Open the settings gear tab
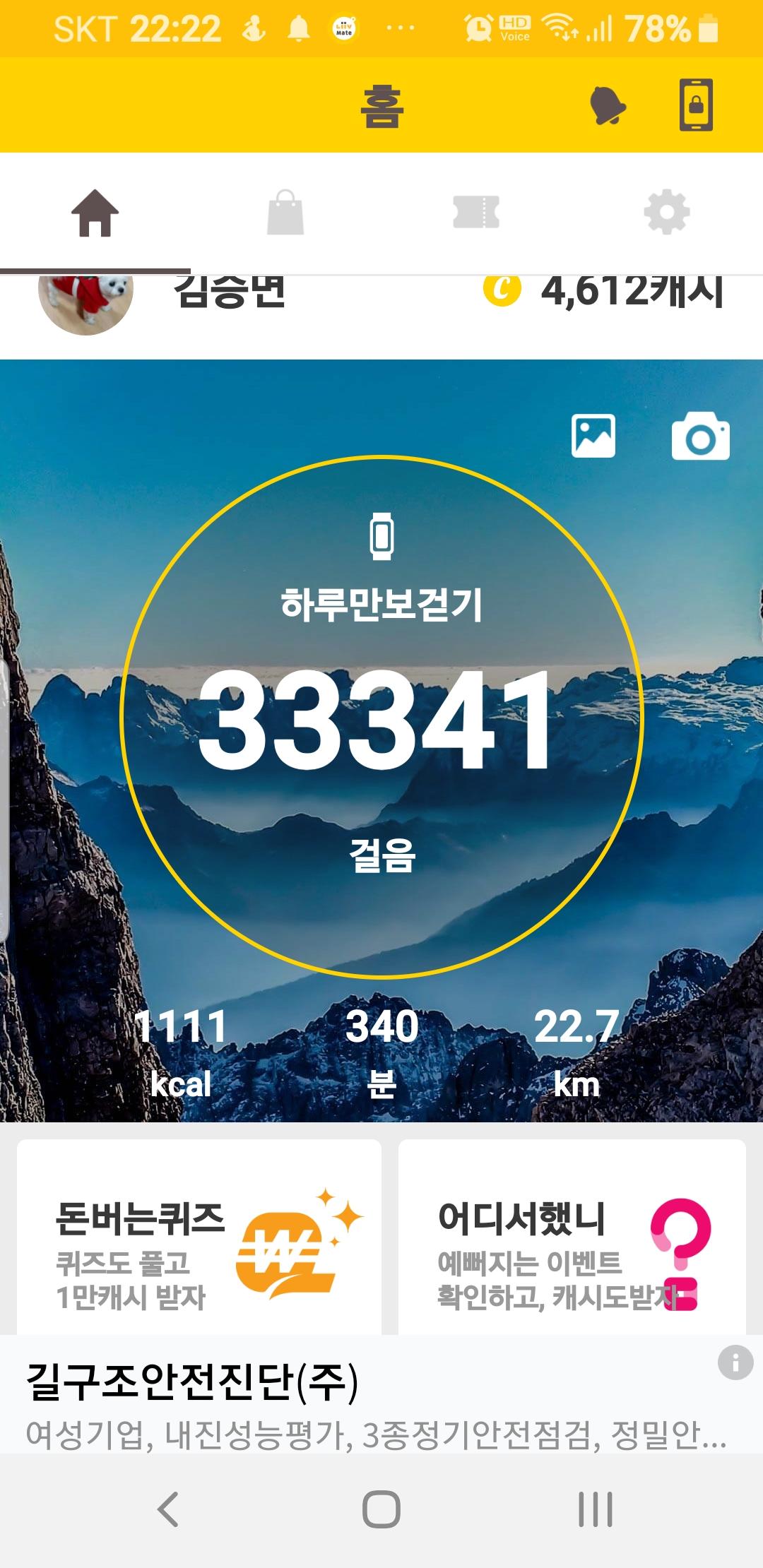Screen dimensions: 763x1568 pyautogui.click(x=667, y=213)
